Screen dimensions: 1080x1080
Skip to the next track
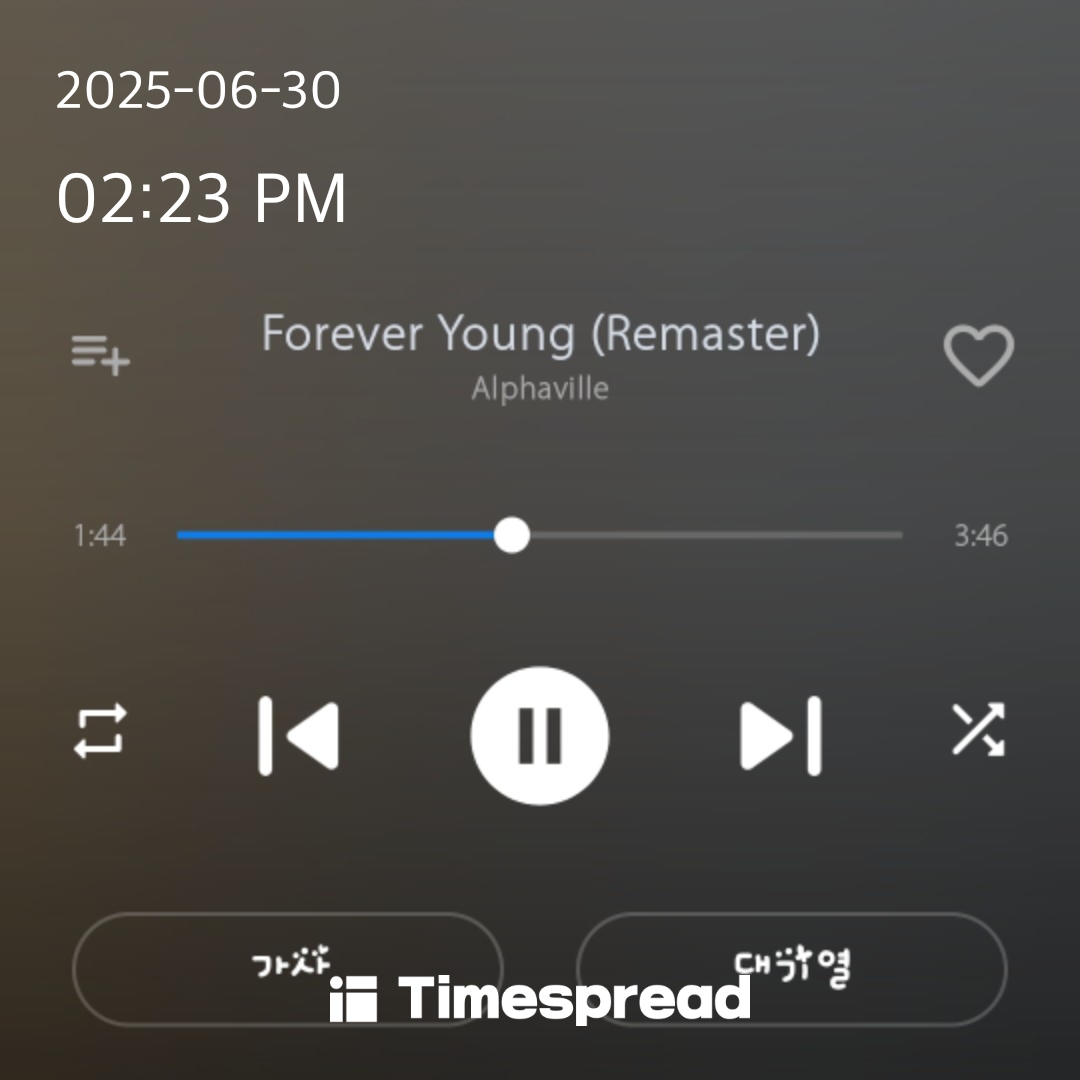[781, 736]
